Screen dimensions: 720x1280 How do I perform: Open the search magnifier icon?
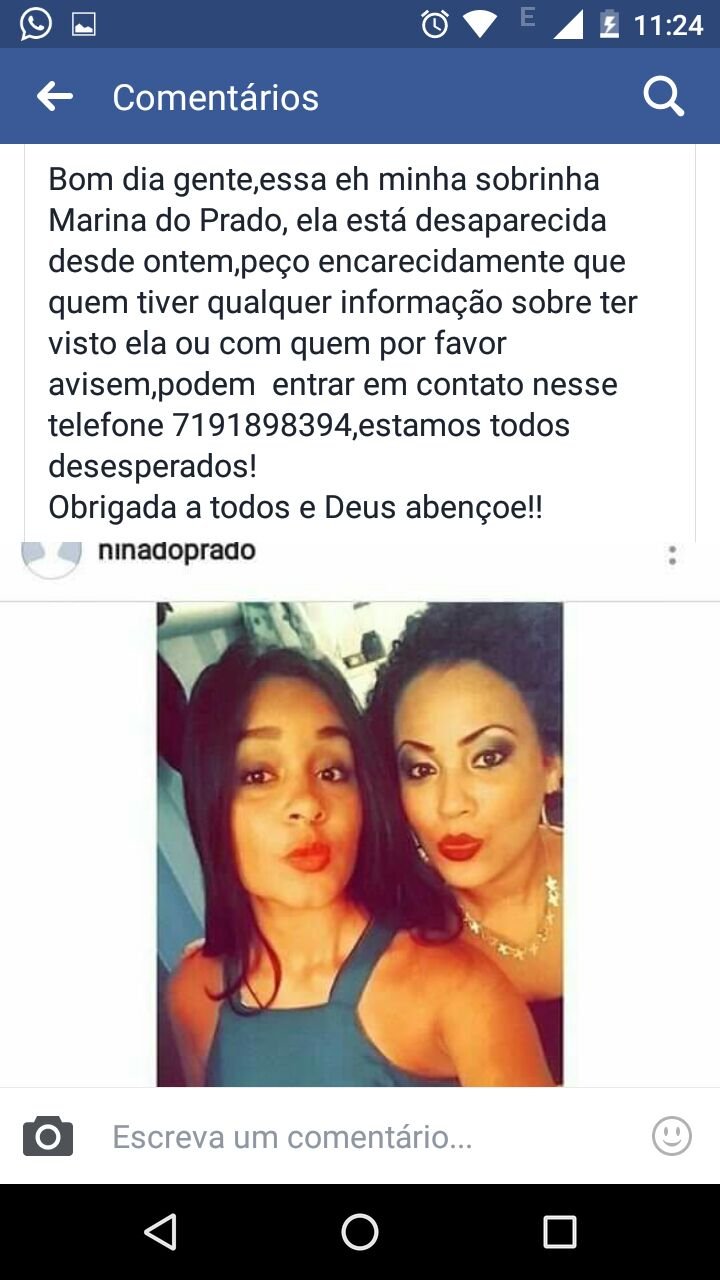click(663, 97)
